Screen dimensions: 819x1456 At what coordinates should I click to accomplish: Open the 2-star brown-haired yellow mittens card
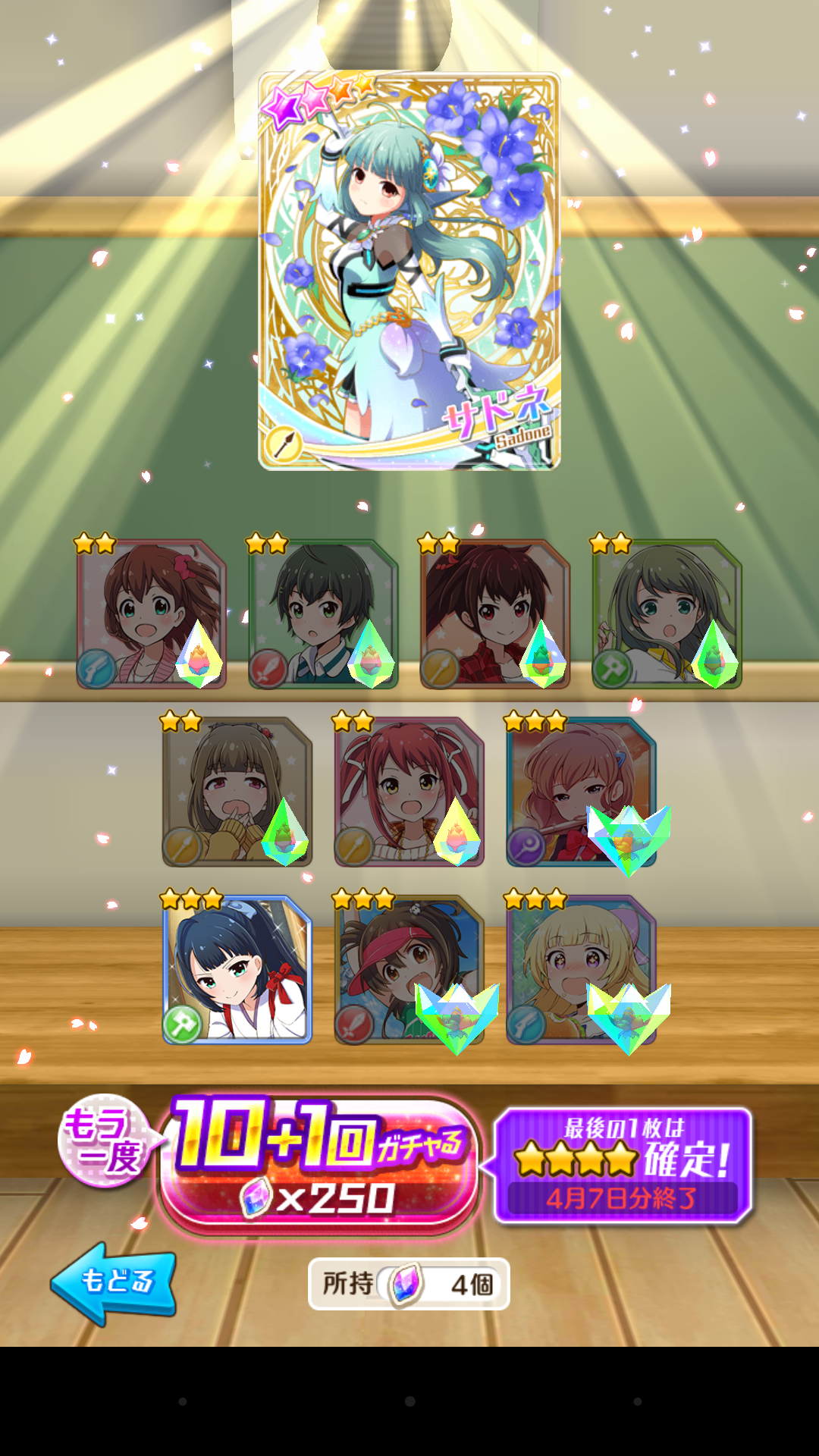[x=237, y=792]
